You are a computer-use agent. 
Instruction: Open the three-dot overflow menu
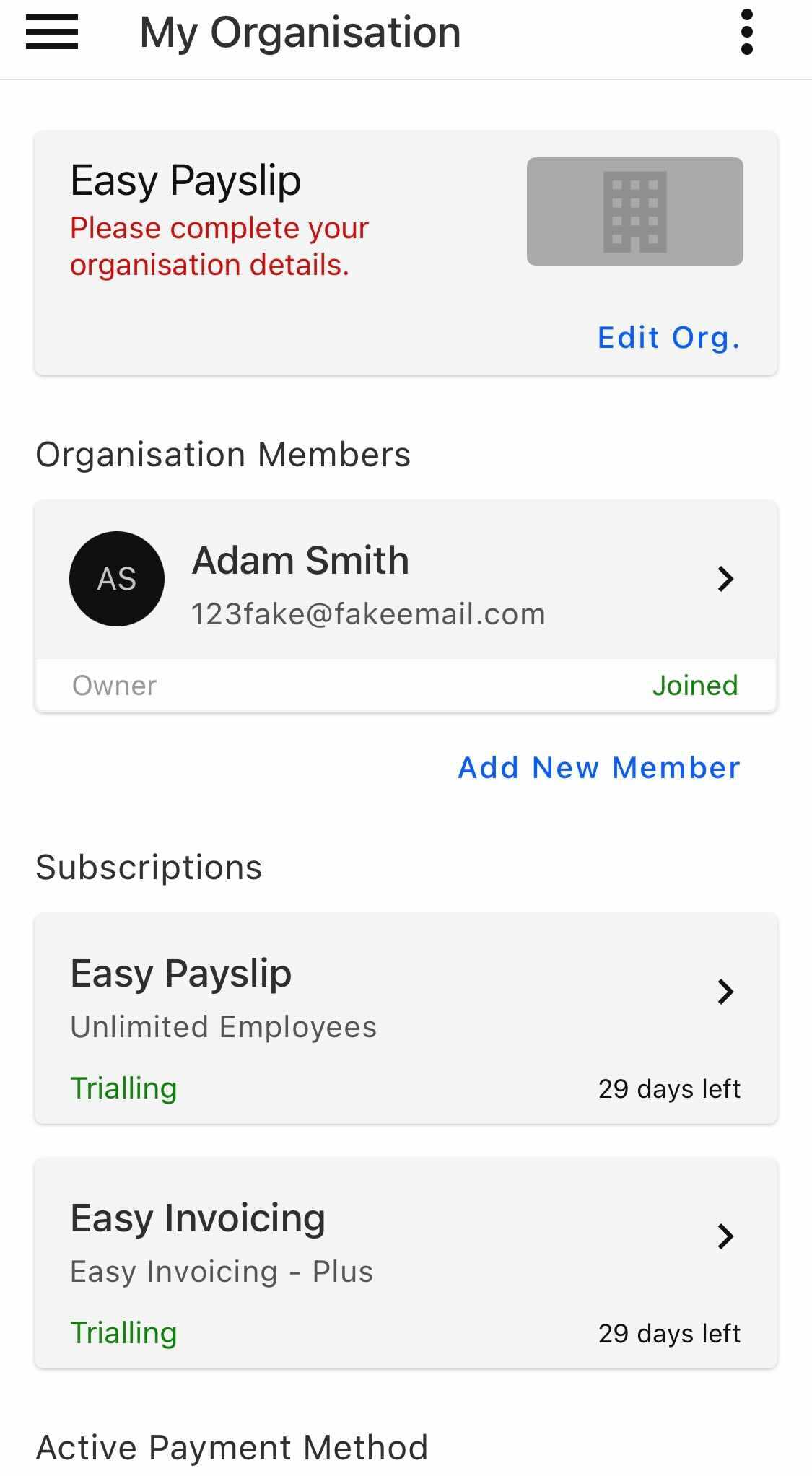pyautogui.click(x=746, y=32)
